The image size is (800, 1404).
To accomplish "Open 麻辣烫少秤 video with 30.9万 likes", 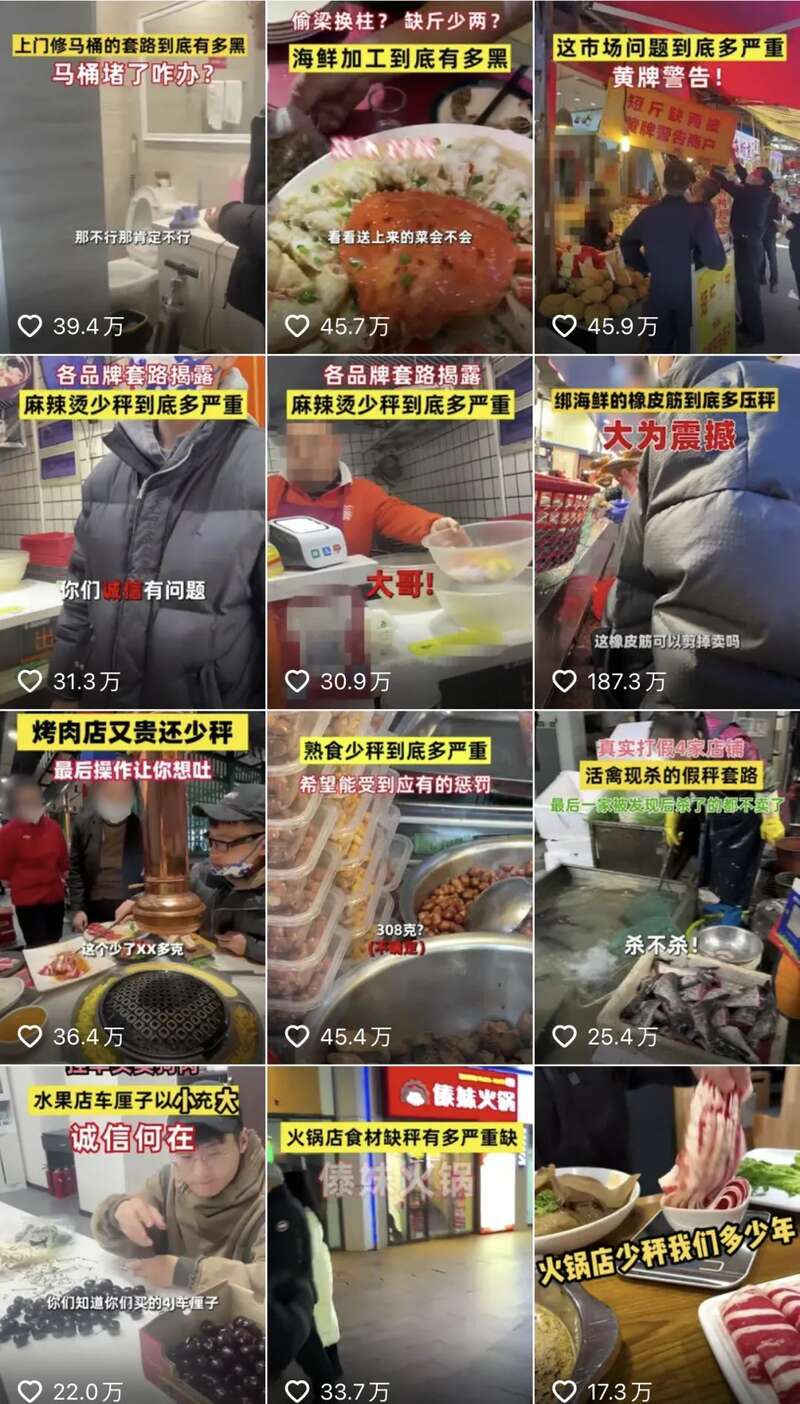I will [400, 532].
